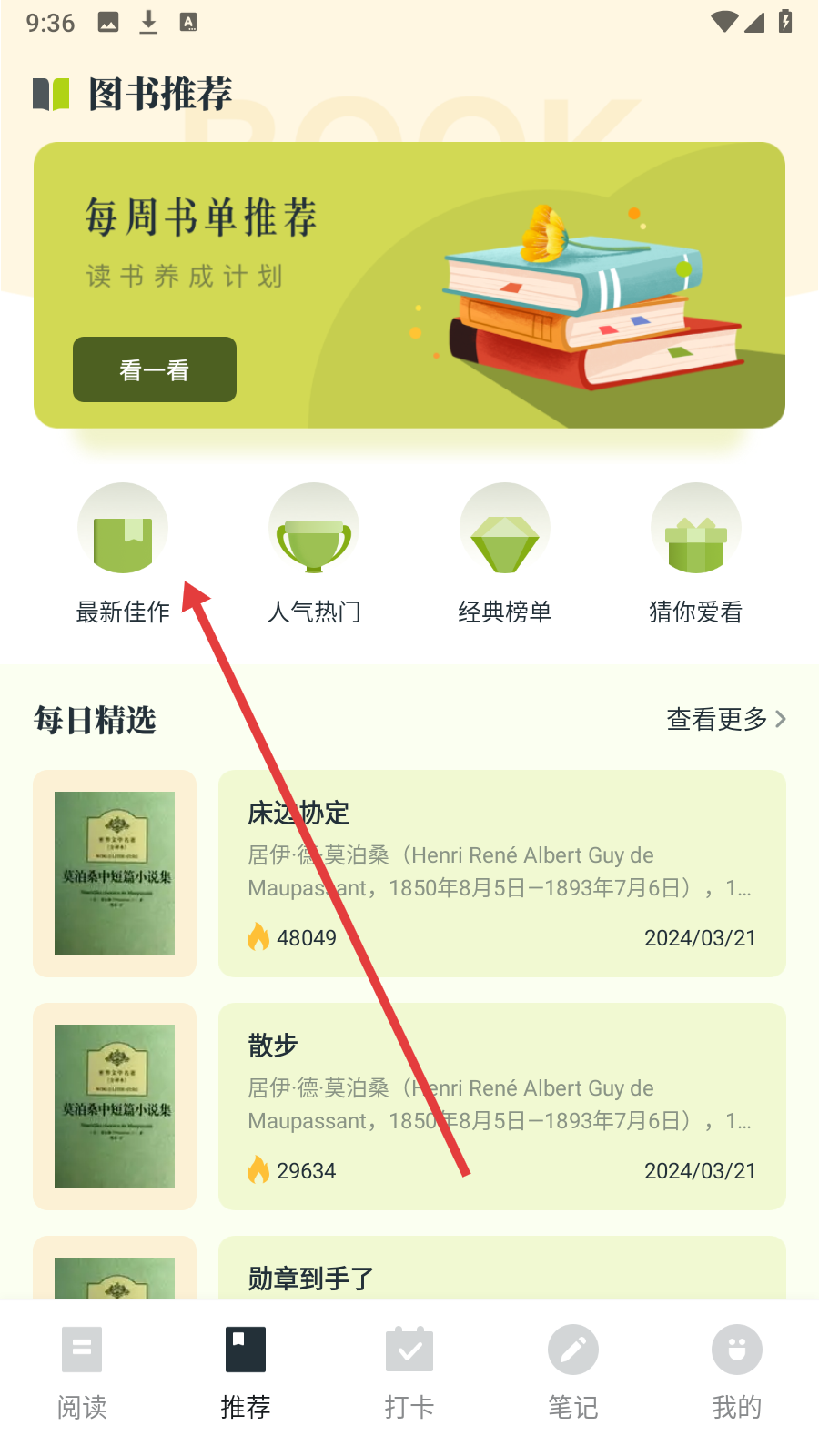
Task: Open the 猜你爱看 category
Action: click(696, 552)
